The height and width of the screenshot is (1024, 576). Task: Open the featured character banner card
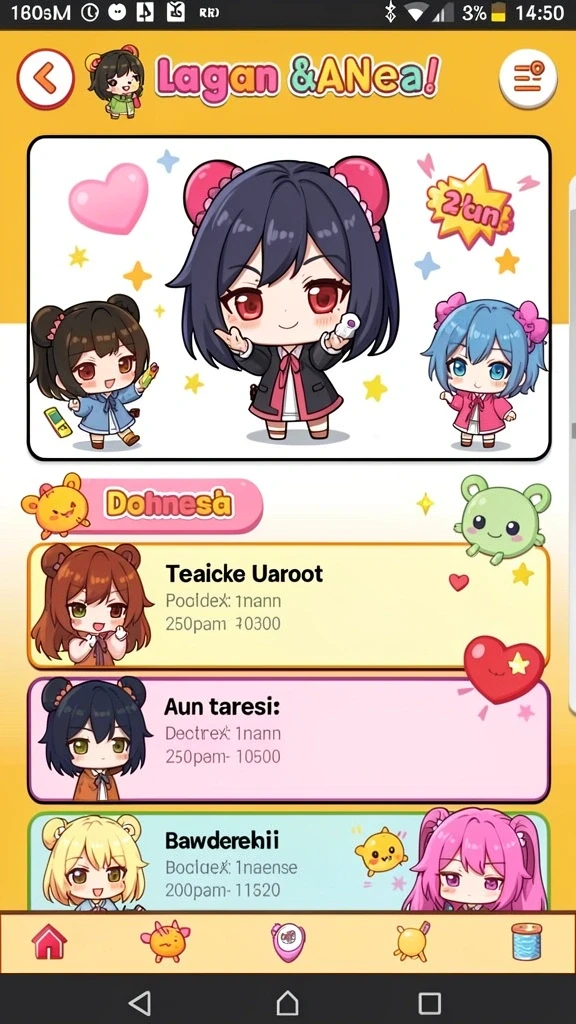[x=289, y=298]
